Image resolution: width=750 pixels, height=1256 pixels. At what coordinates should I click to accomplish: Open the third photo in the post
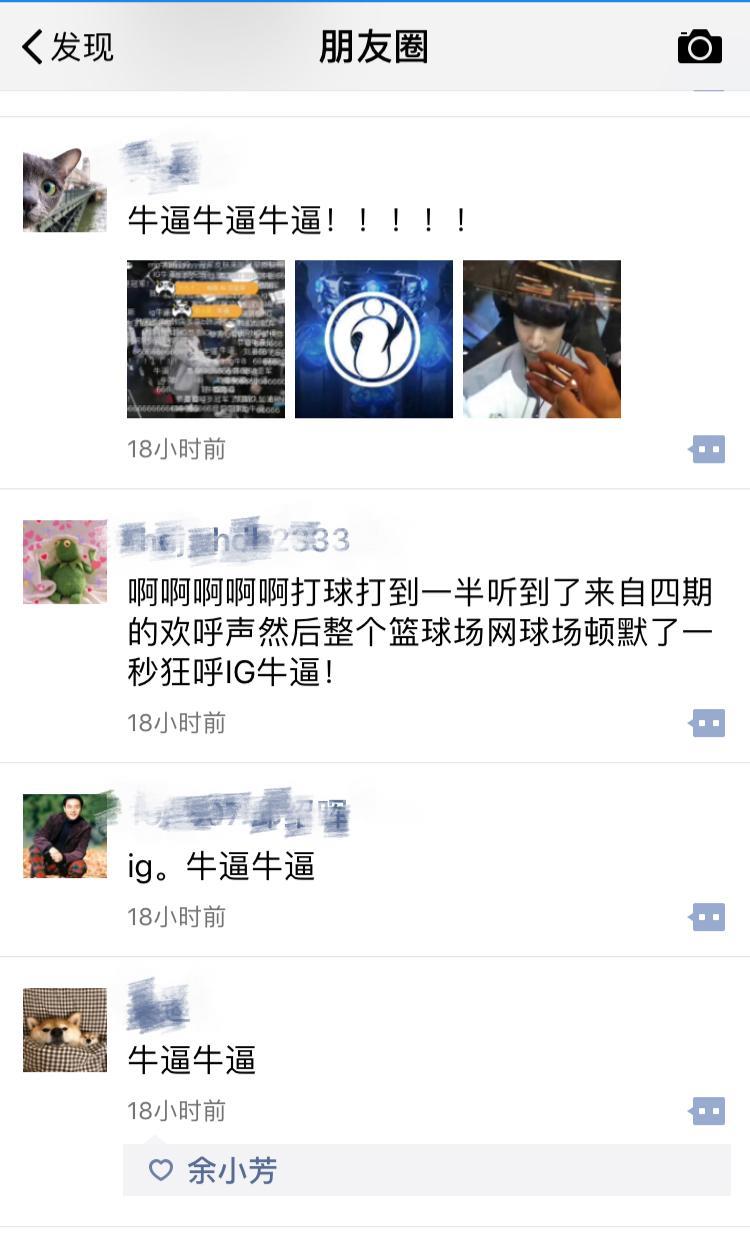point(542,339)
